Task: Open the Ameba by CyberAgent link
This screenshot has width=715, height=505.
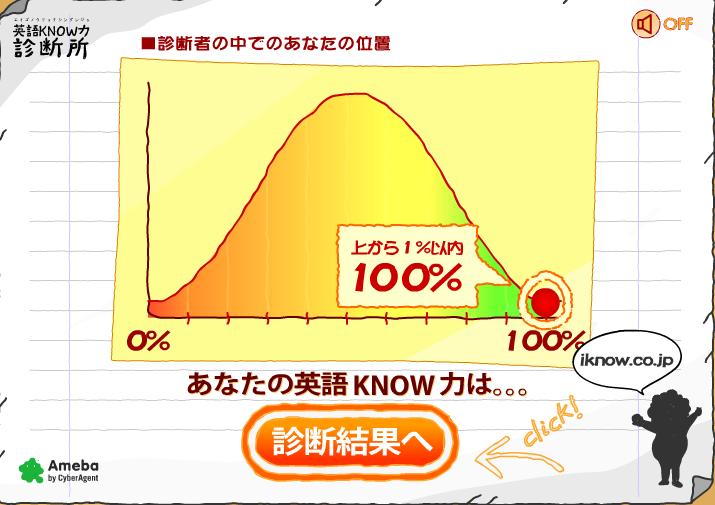Action: (60, 470)
